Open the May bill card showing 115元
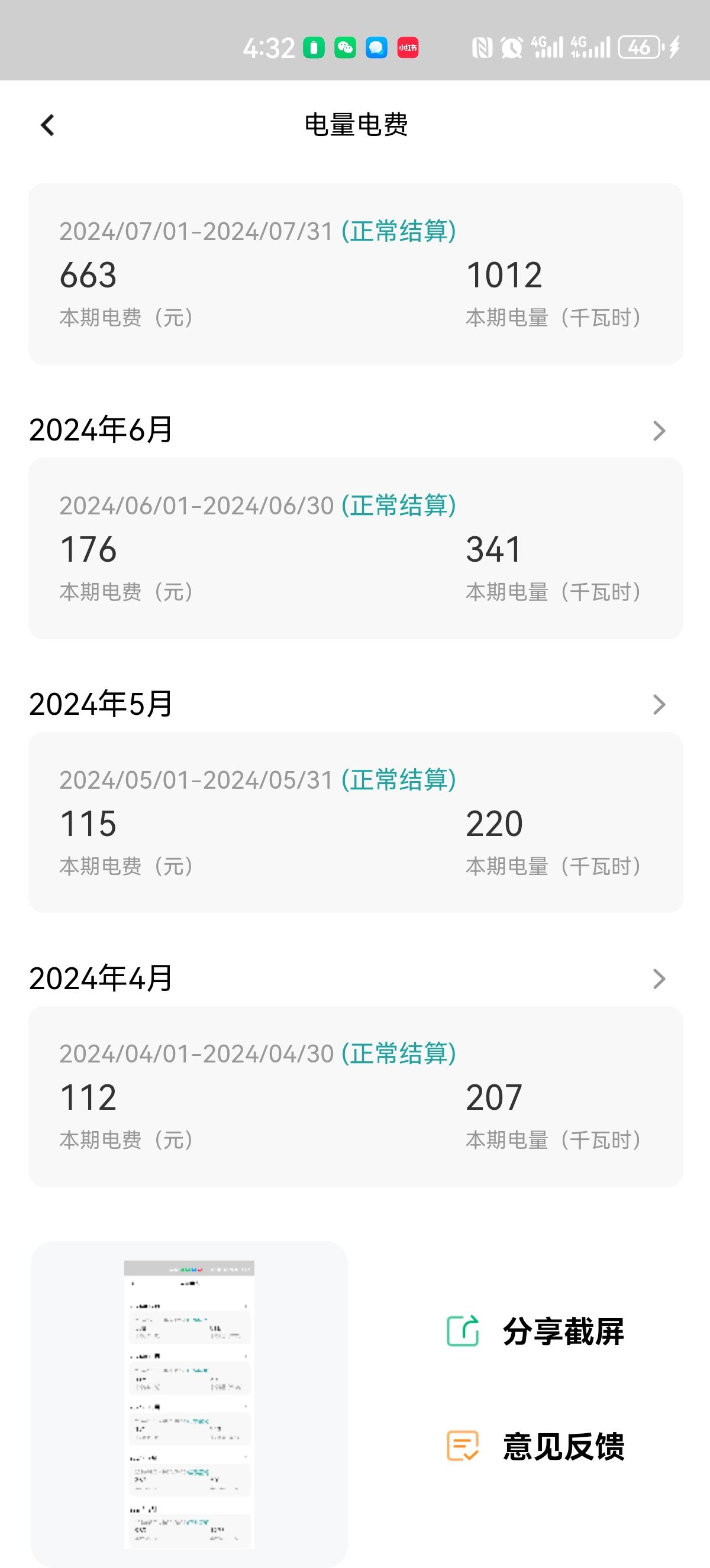The image size is (710, 1568). pos(355,822)
